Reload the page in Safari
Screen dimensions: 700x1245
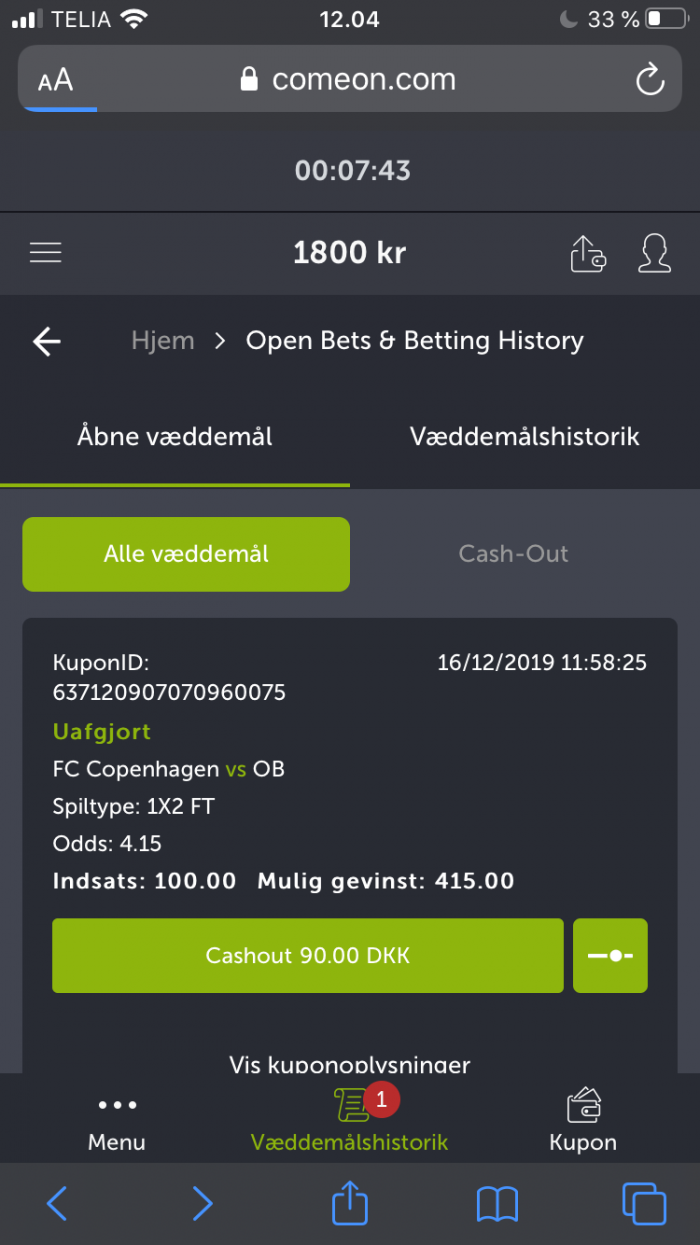coord(651,80)
